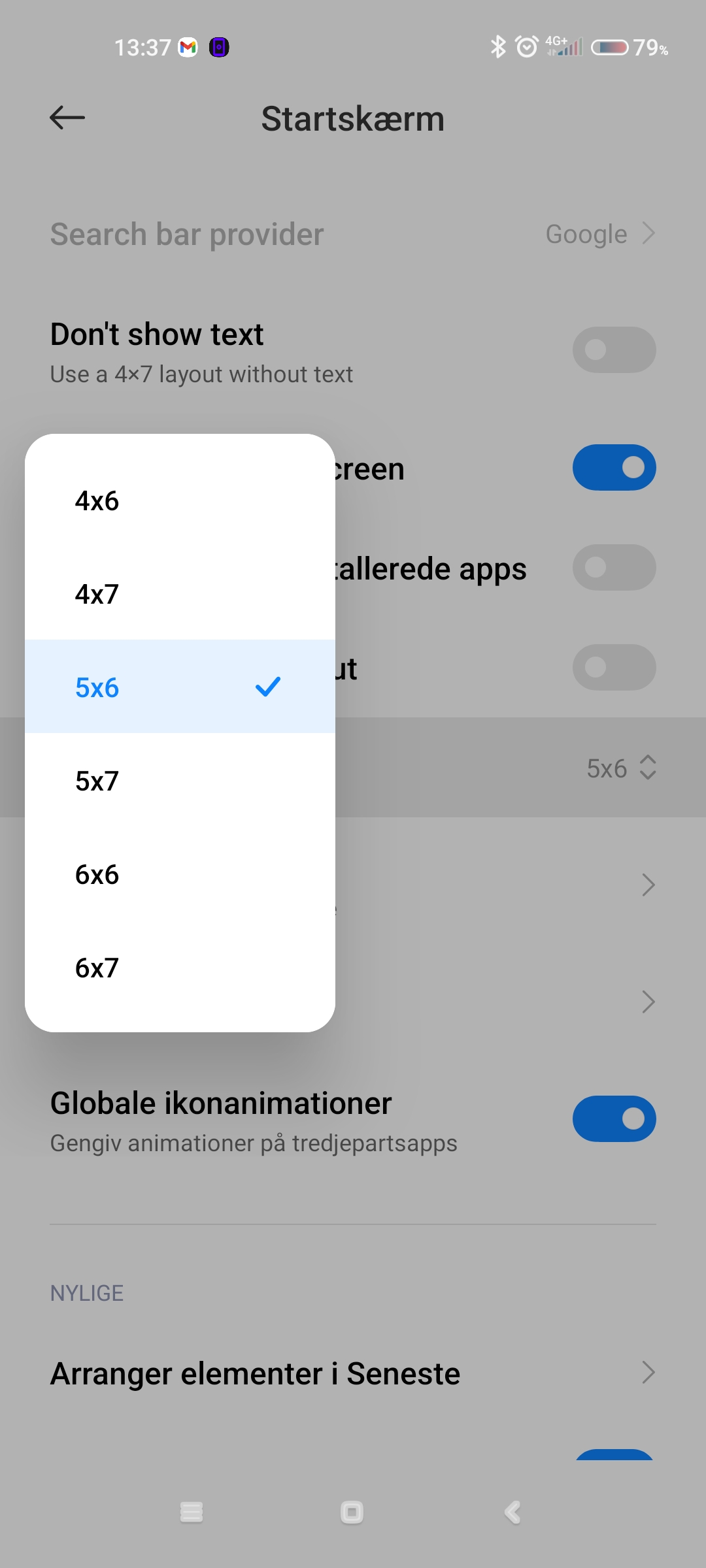This screenshot has height=1568, width=706.
Task: Pick the 5x7 grid size
Action: tap(180, 780)
